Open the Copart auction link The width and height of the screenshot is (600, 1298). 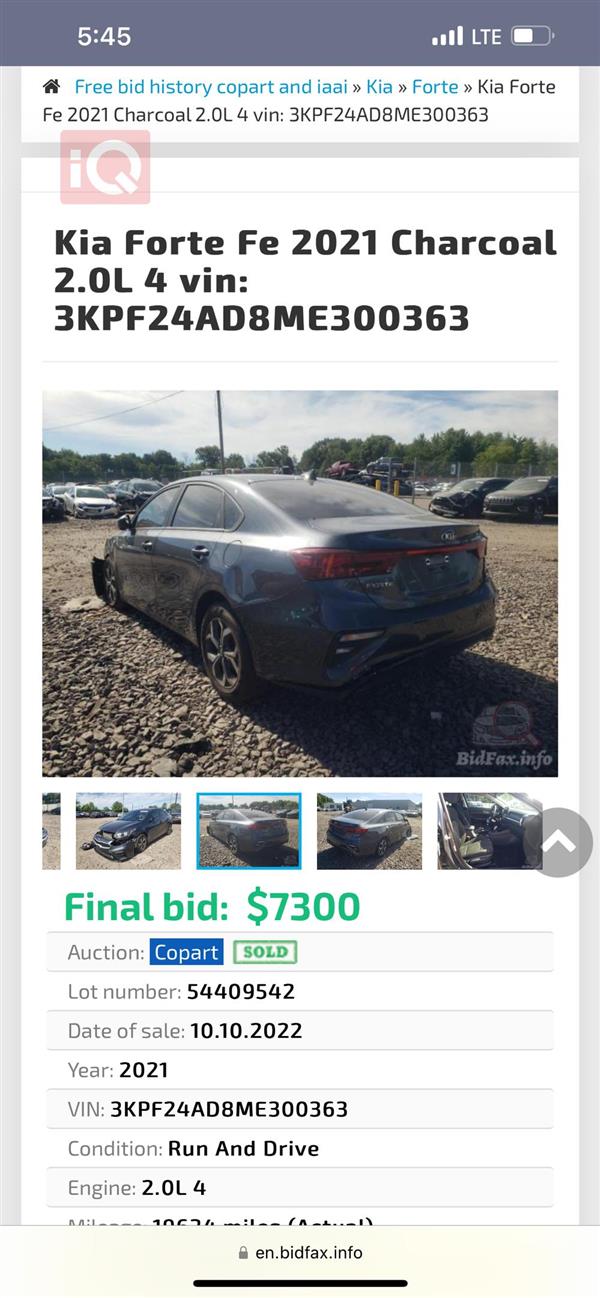pyautogui.click(x=186, y=952)
